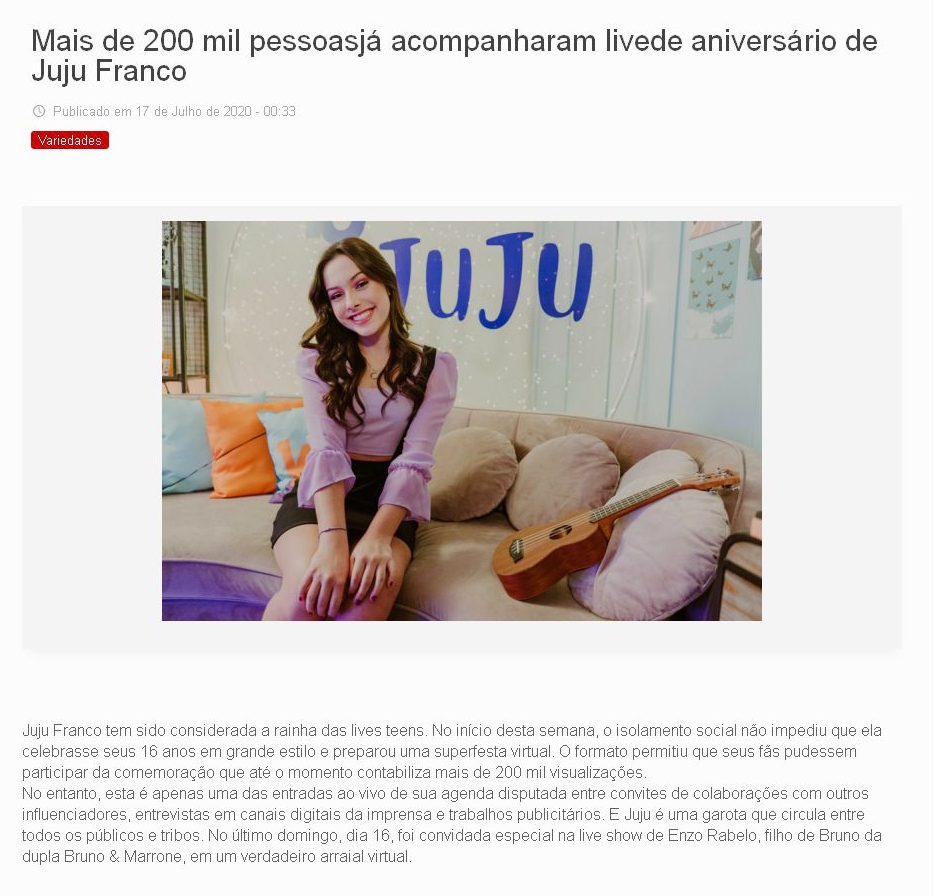Open the Juju Franco article photo
Viewport: 935px width, 896px height.
click(461, 420)
